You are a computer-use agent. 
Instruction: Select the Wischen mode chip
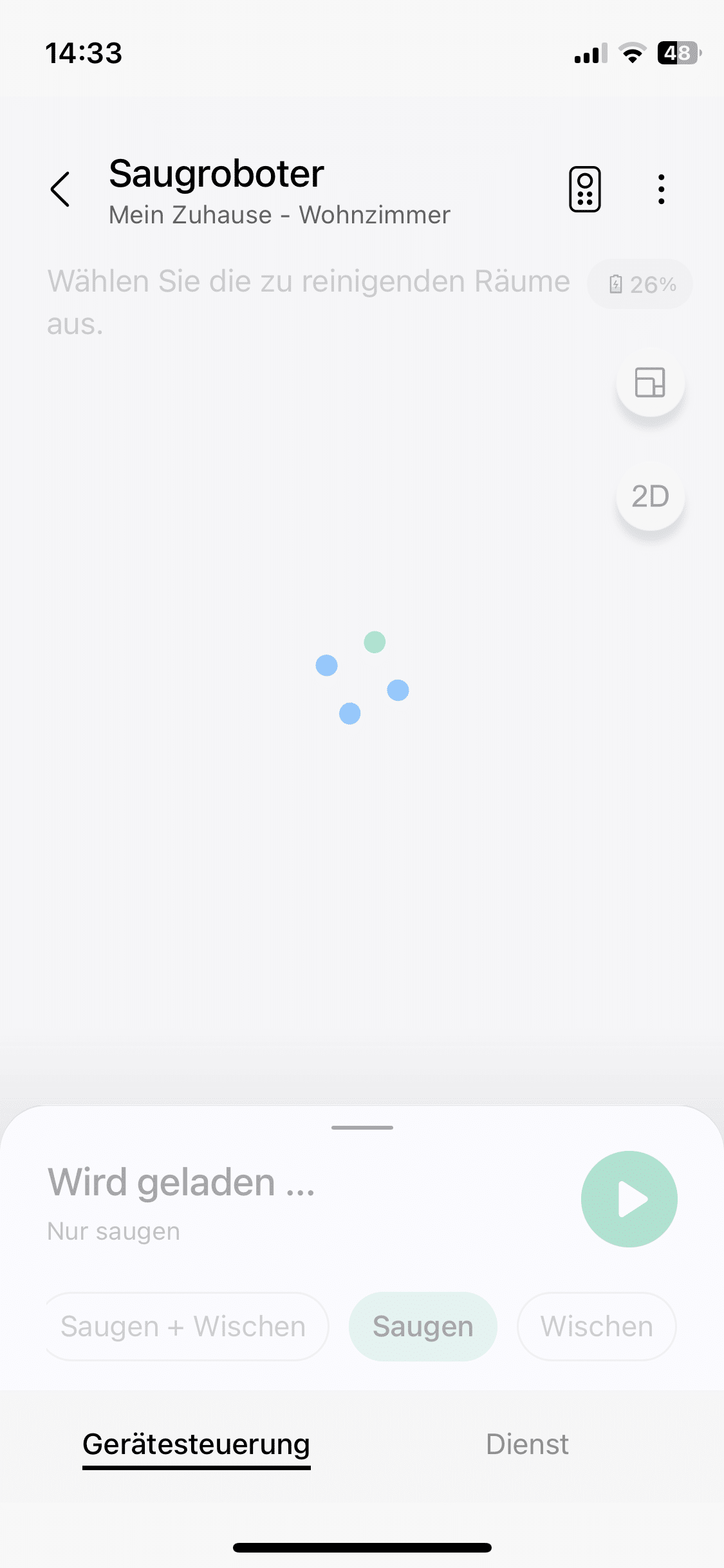(x=597, y=1327)
